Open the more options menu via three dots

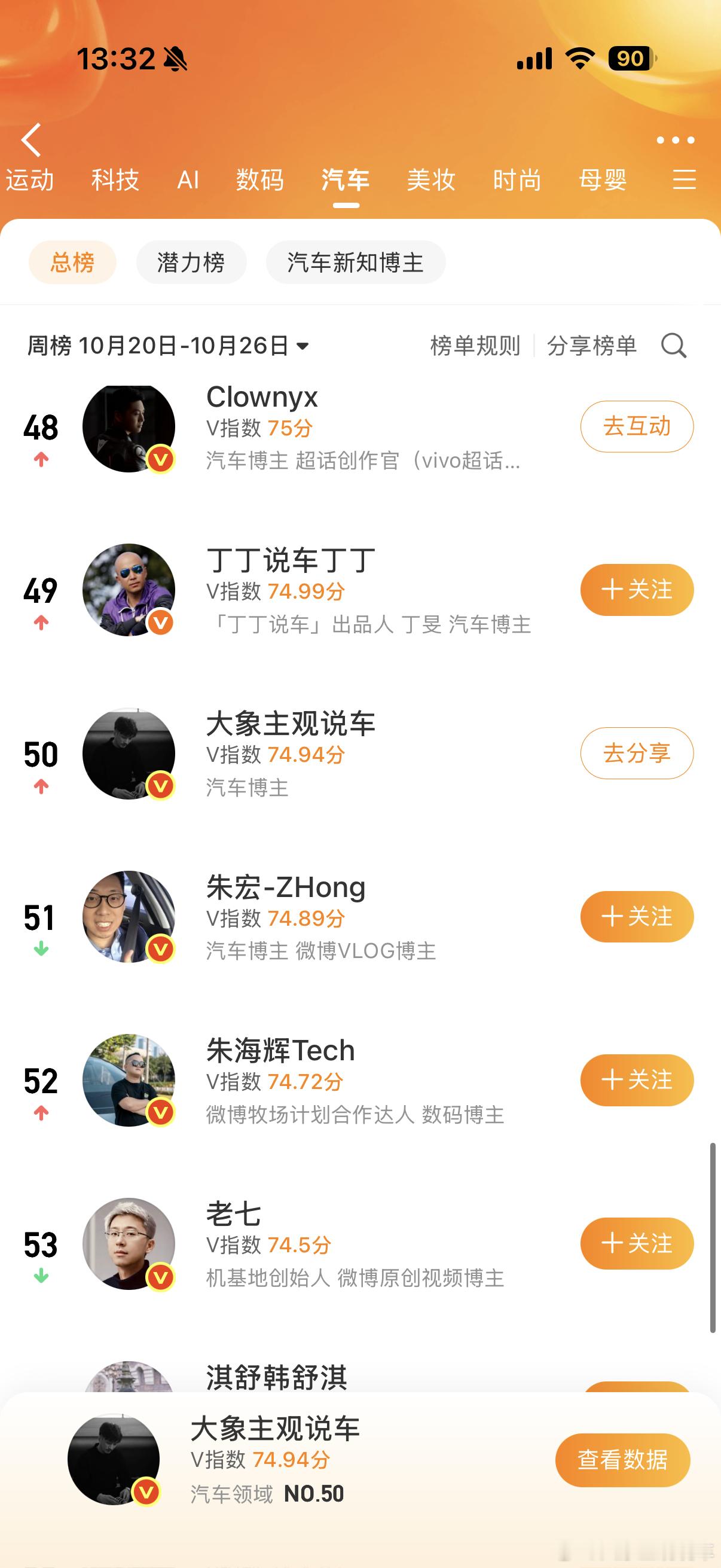point(675,140)
